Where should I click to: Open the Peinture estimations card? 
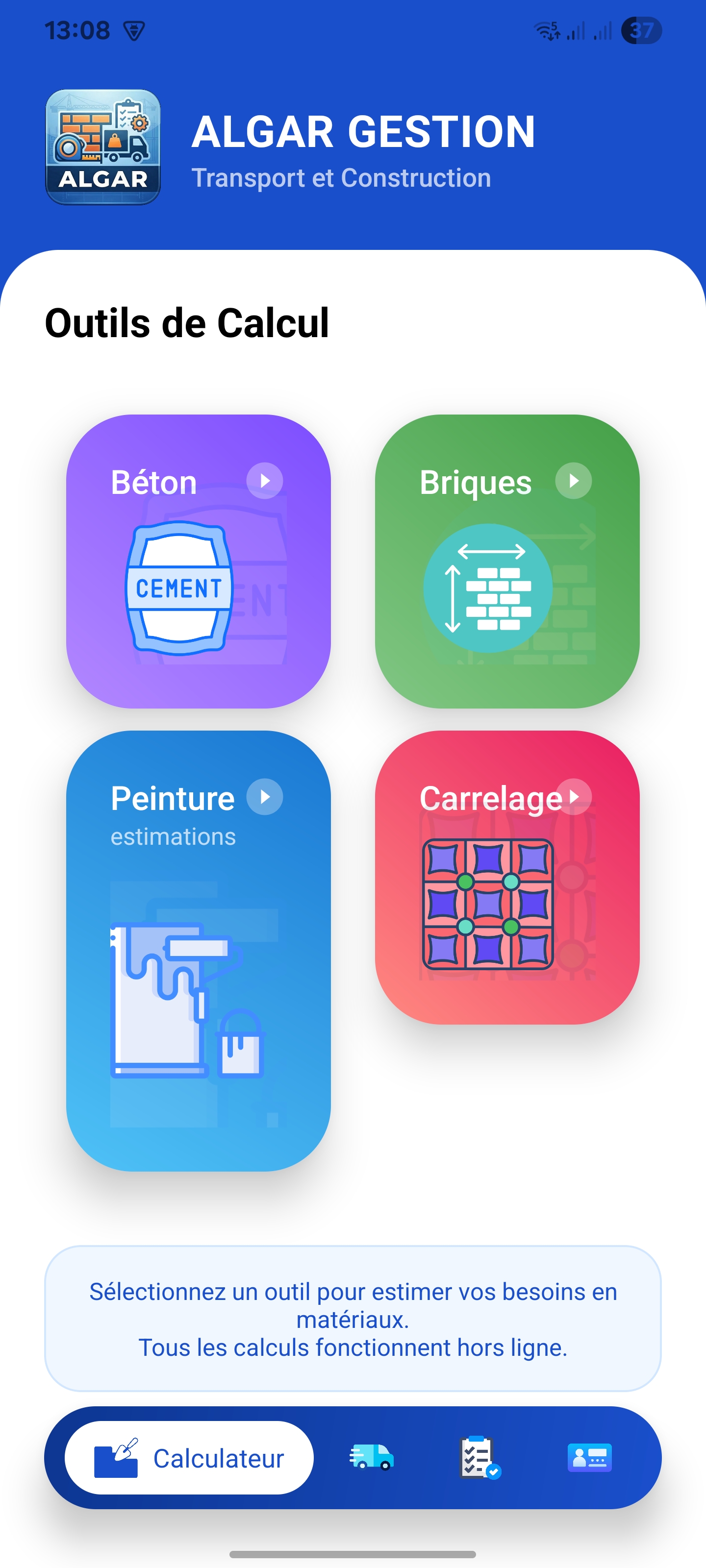click(198, 950)
